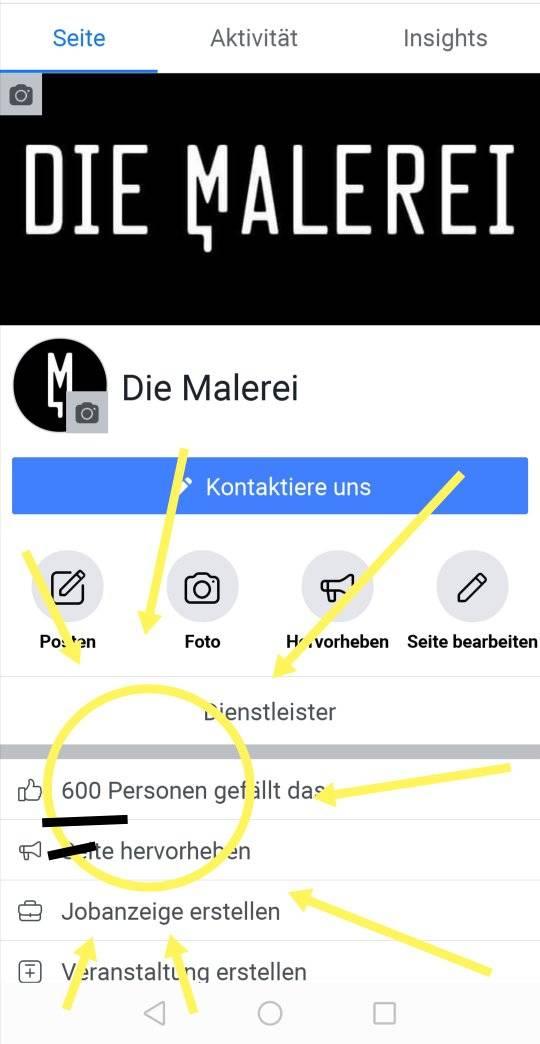This screenshot has height=1044, width=540.
Task: Tap the Kontaktiere uns button
Action: click(x=270, y=486)
